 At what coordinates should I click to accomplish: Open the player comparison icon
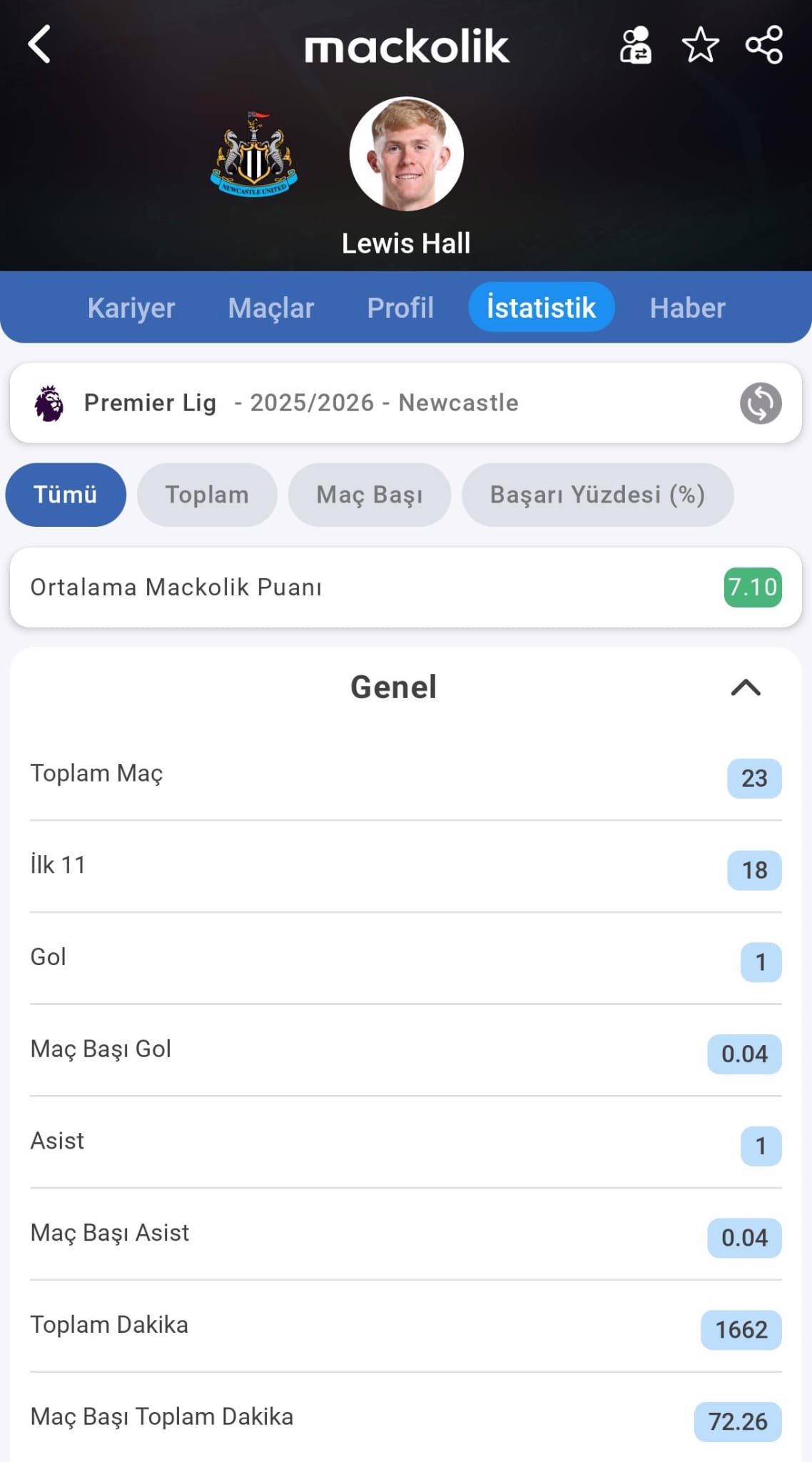point(634,45)
